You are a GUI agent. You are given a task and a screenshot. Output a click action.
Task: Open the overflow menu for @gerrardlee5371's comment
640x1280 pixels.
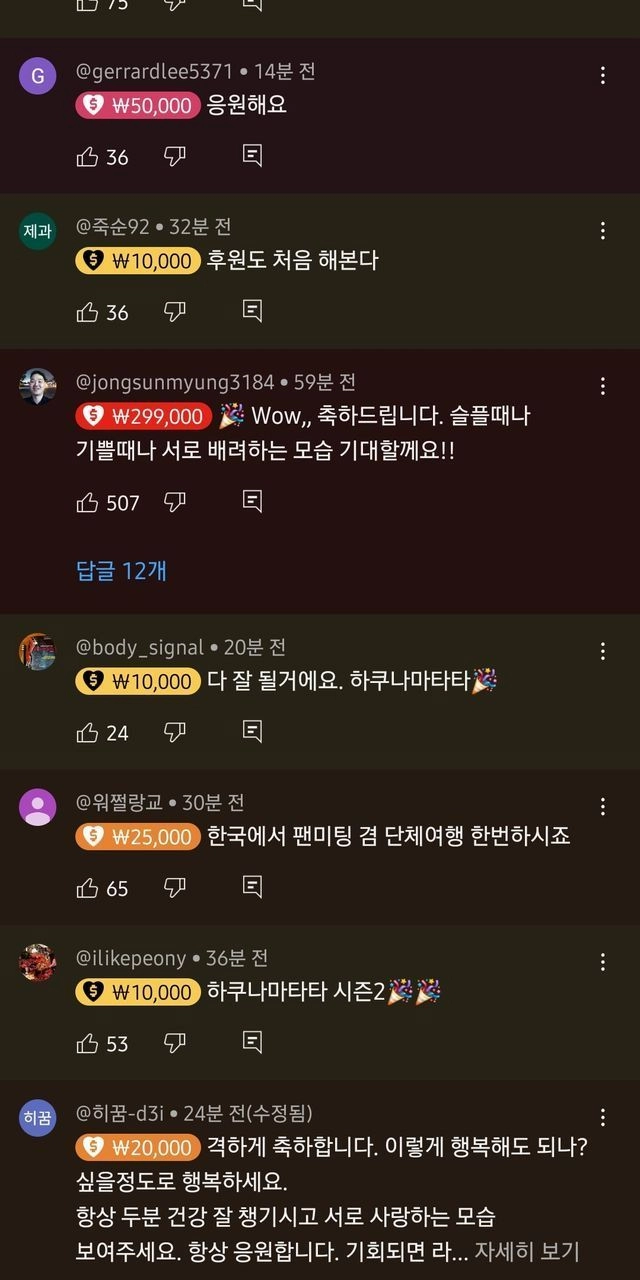tap(603, 76)
